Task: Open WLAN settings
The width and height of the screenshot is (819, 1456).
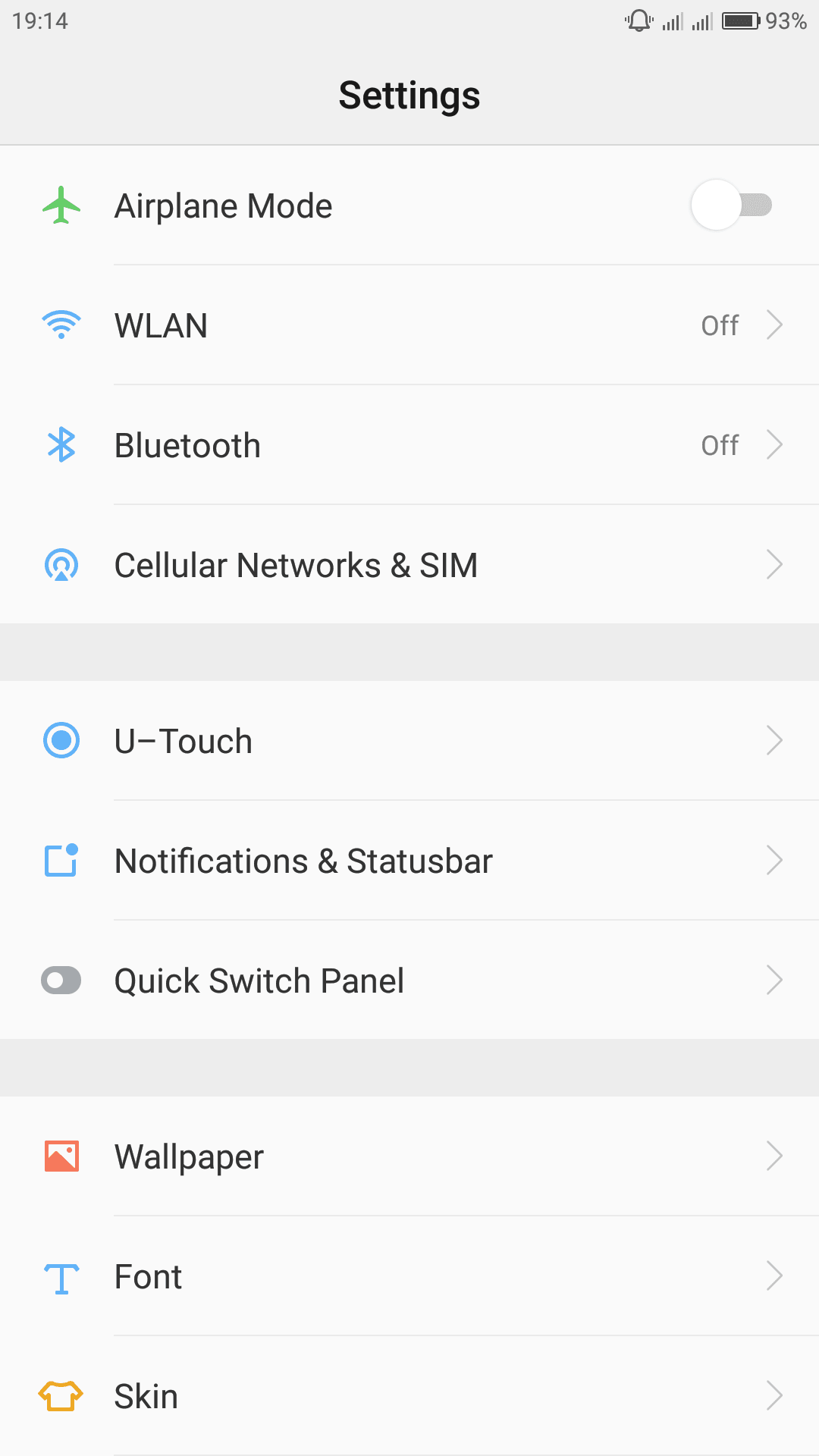Action: [x=409, y=325]
